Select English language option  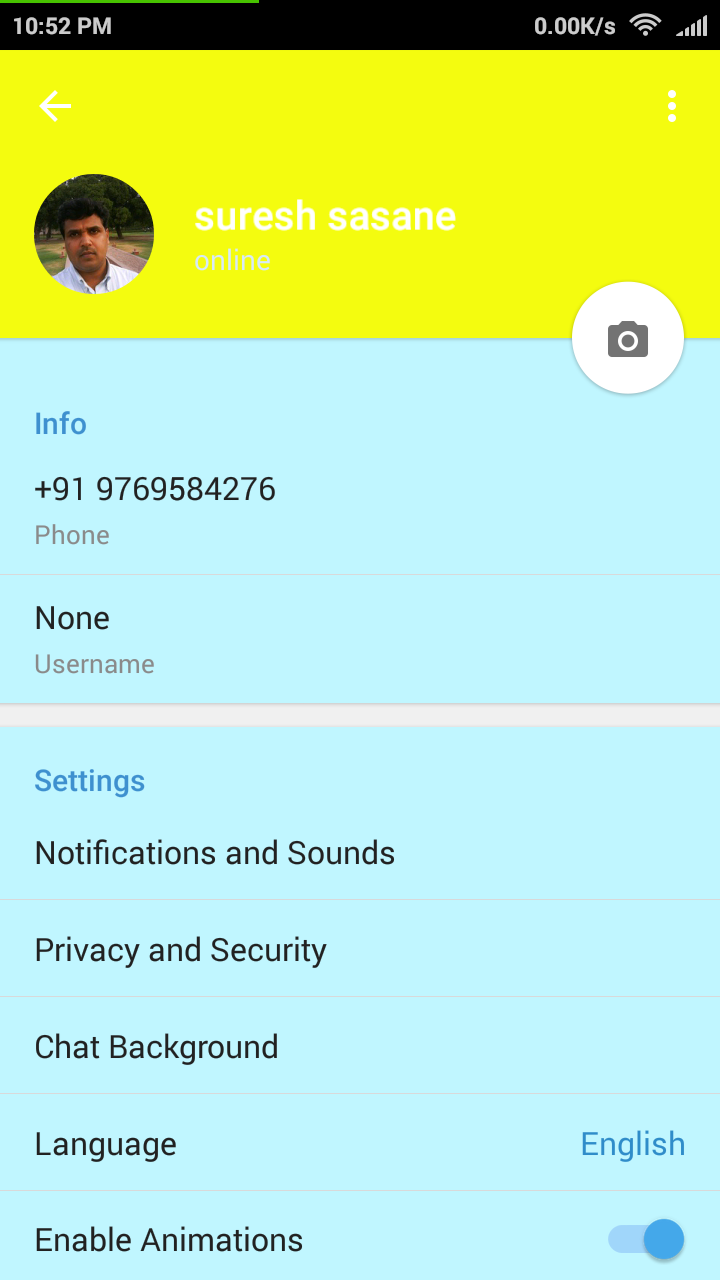coord(632,1143)
